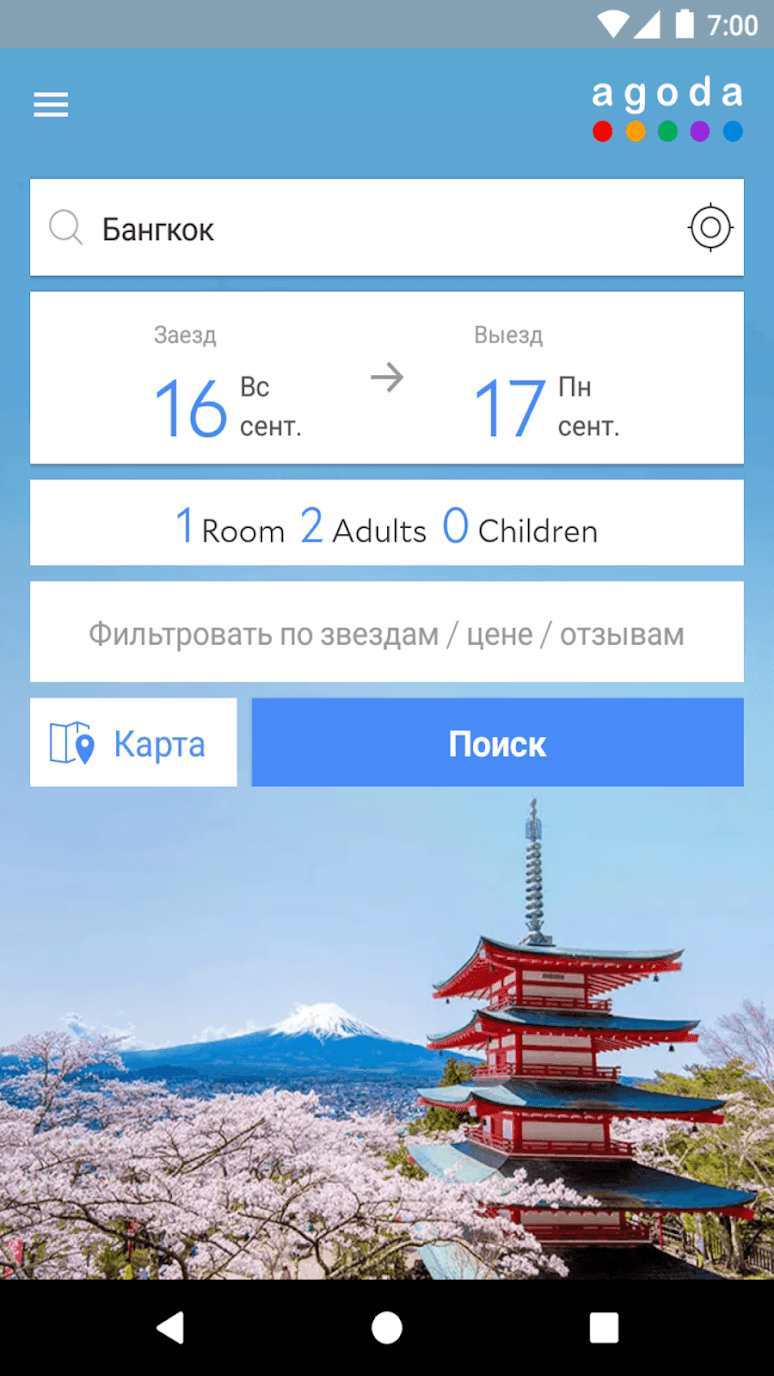Open the hamburger drawer menu
Viewport: 774px width, 1376px height.
pyautogui.click(x=51, y=105)
